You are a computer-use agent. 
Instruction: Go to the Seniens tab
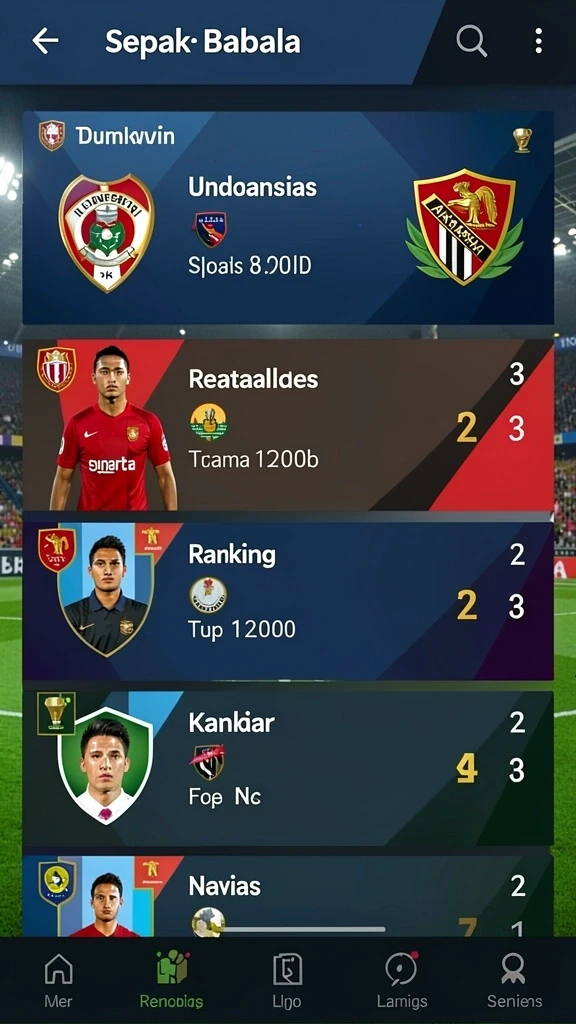(x=515, y=980)
